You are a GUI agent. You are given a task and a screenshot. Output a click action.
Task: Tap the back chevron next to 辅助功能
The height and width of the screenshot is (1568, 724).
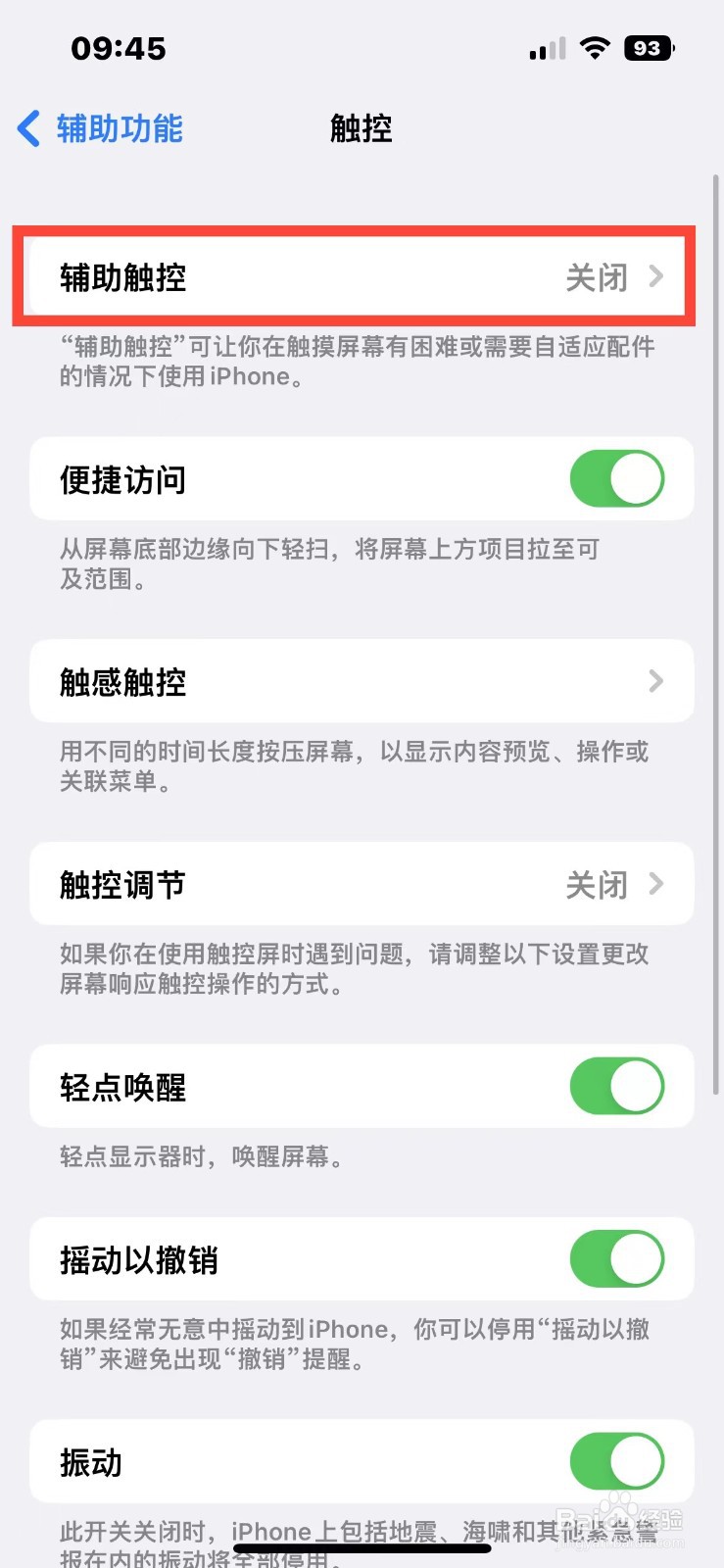click(x=26, y=128)
